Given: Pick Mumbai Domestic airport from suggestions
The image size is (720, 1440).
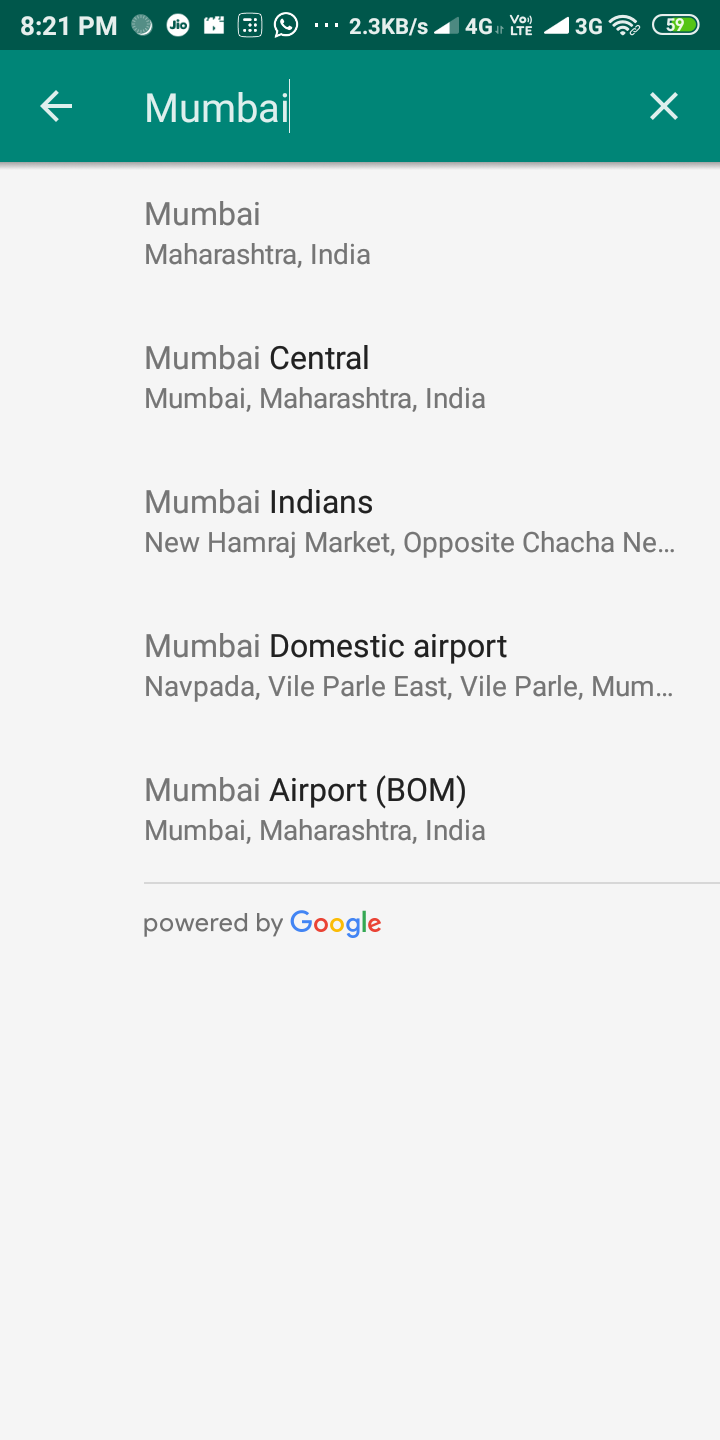Looking at the screenshot, I should click(x=410, y=664).
